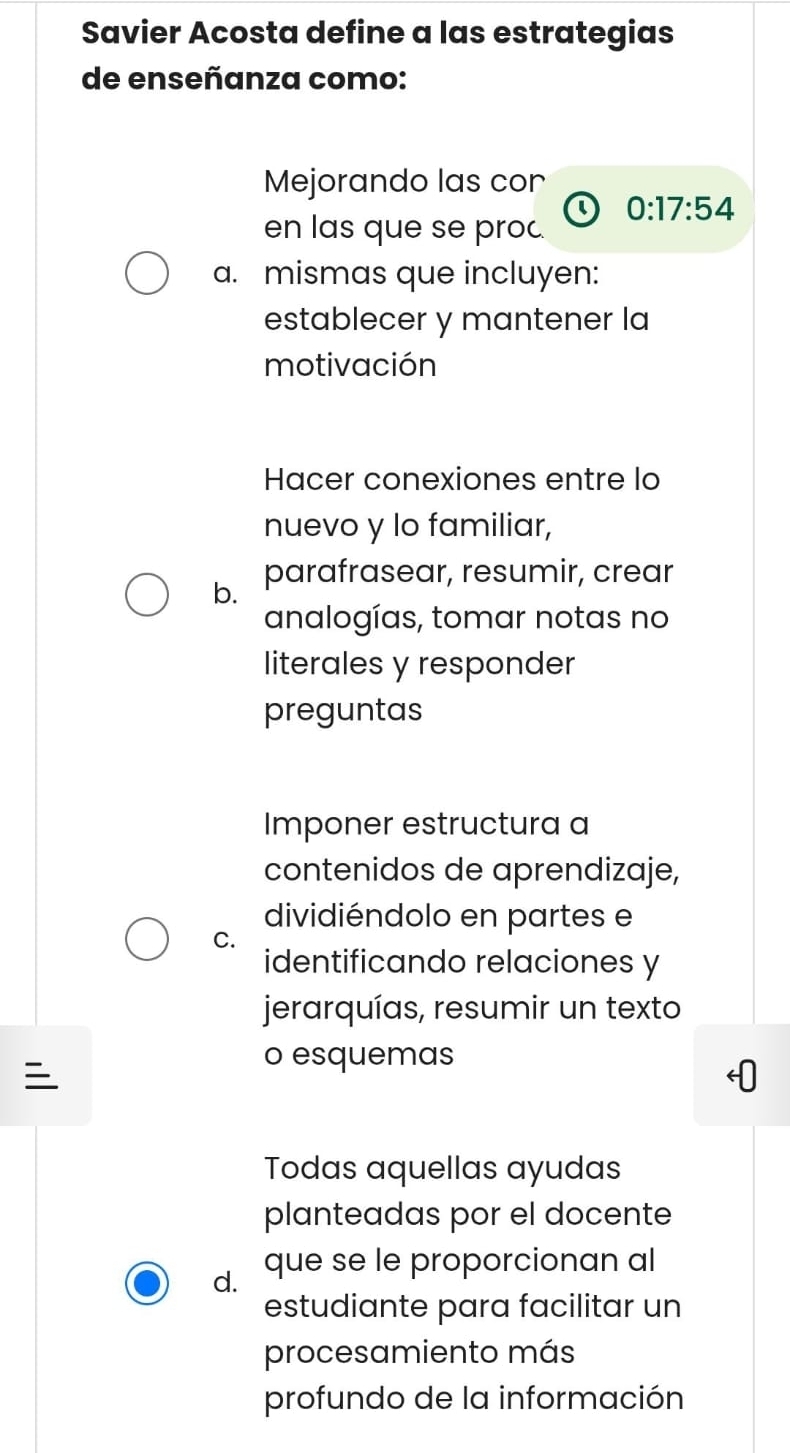Select option d, ayudas planteadas por el docente
Screen dimensions: 790x1453
[x=146, y=1283]
